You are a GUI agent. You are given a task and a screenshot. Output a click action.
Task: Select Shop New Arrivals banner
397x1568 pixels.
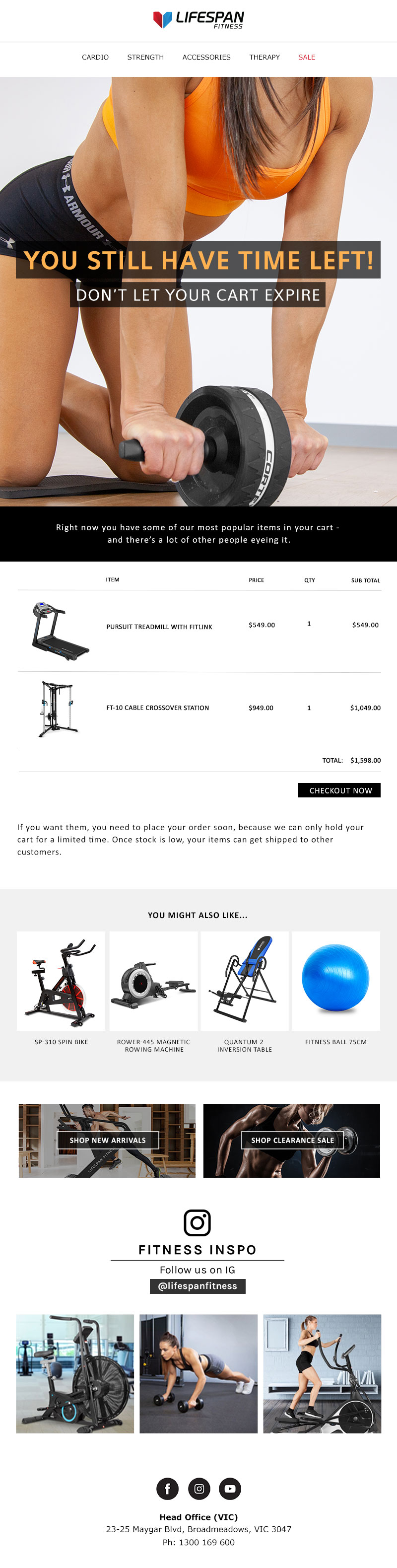[108, 1140]
